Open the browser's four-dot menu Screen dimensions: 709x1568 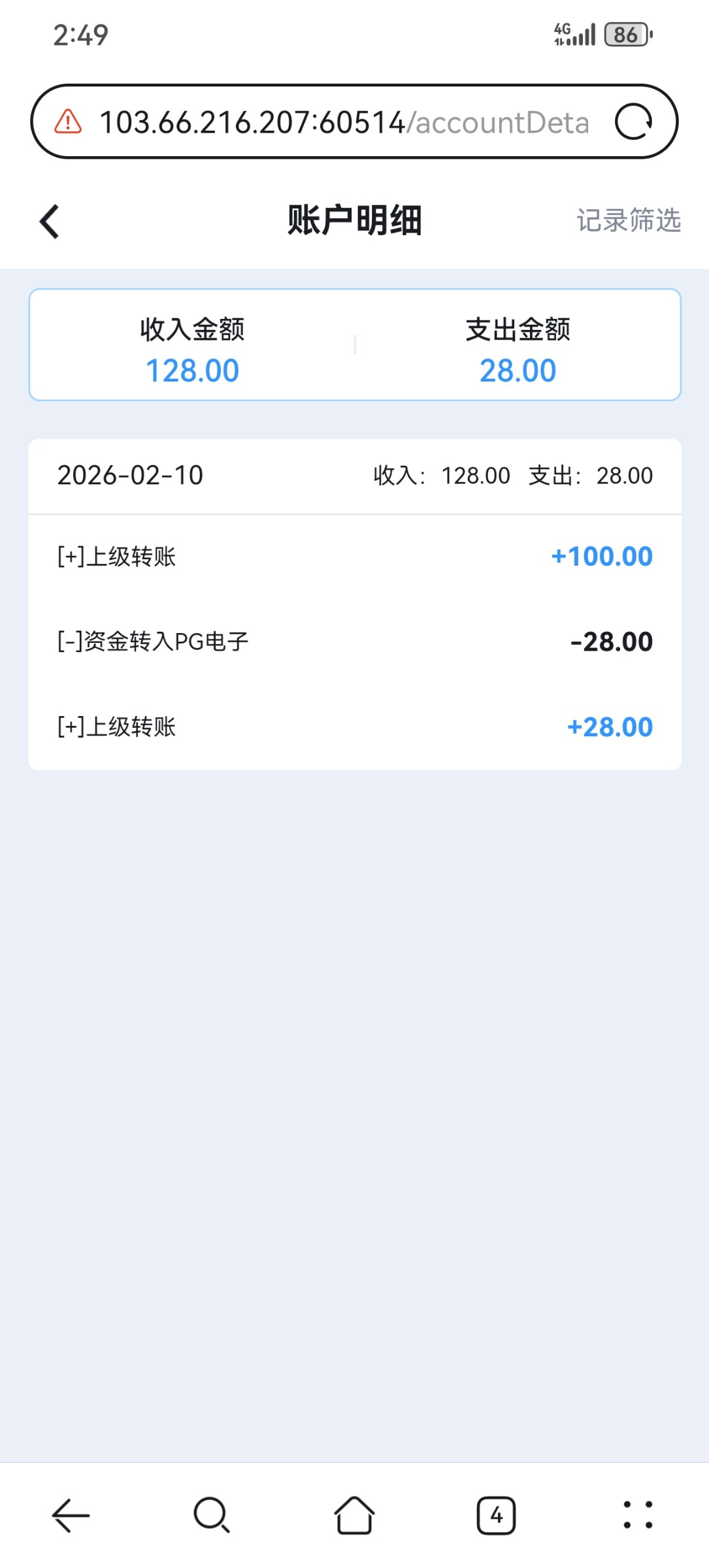click(638, 1515)
